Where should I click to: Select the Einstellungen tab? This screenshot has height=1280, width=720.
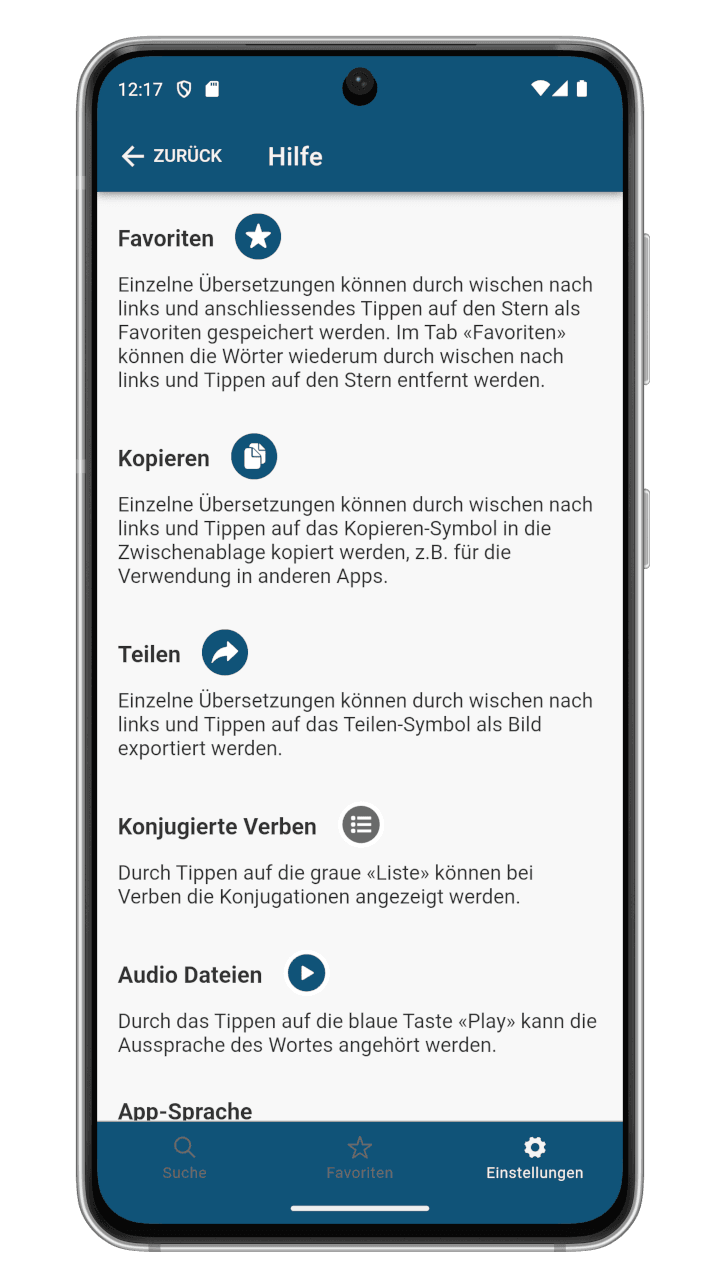point(535,1158)
